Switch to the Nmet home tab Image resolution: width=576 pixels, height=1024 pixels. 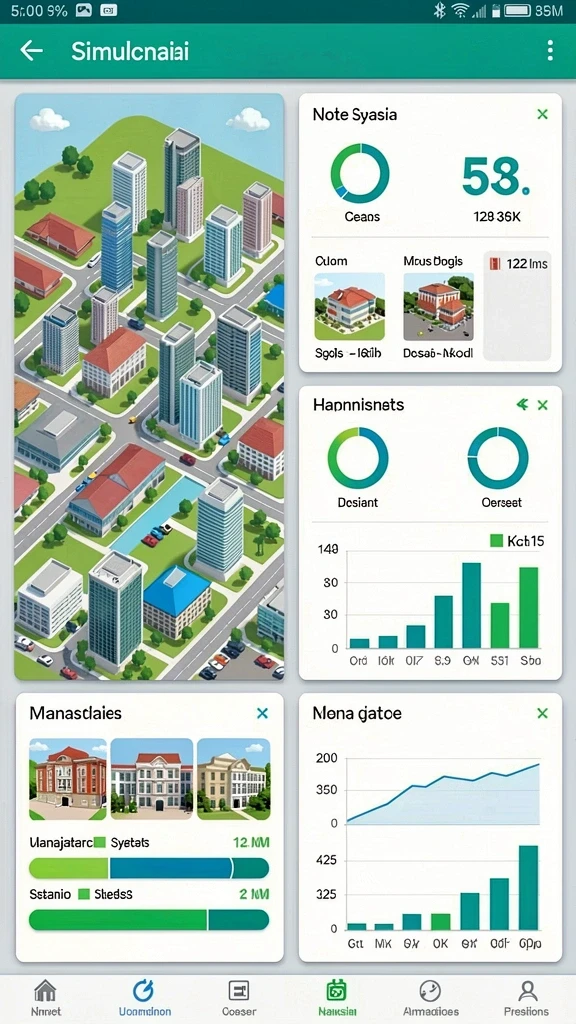[45, 999]
